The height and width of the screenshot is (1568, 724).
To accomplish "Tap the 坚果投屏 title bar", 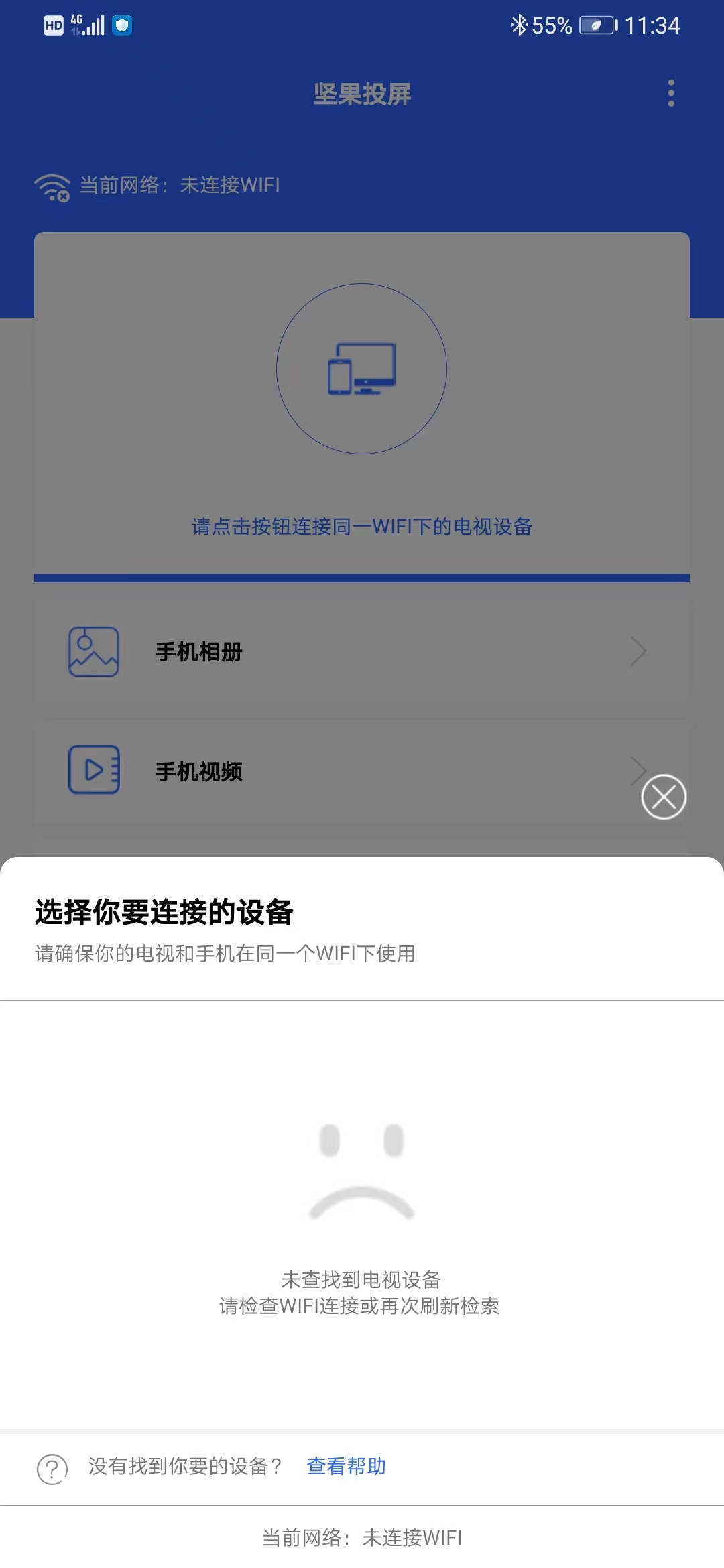I will [361, 94].
